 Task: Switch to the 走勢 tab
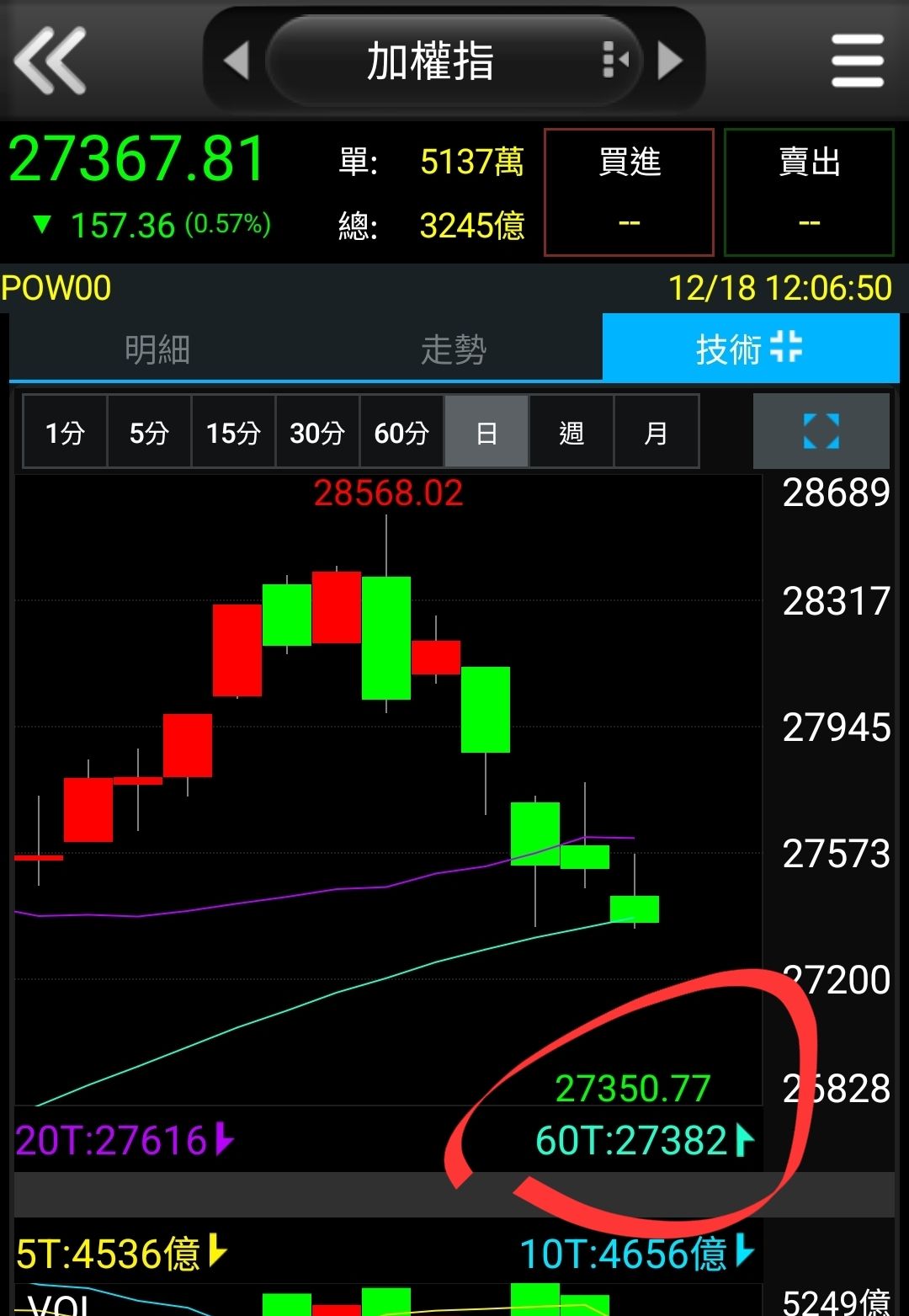coord(454,349)
